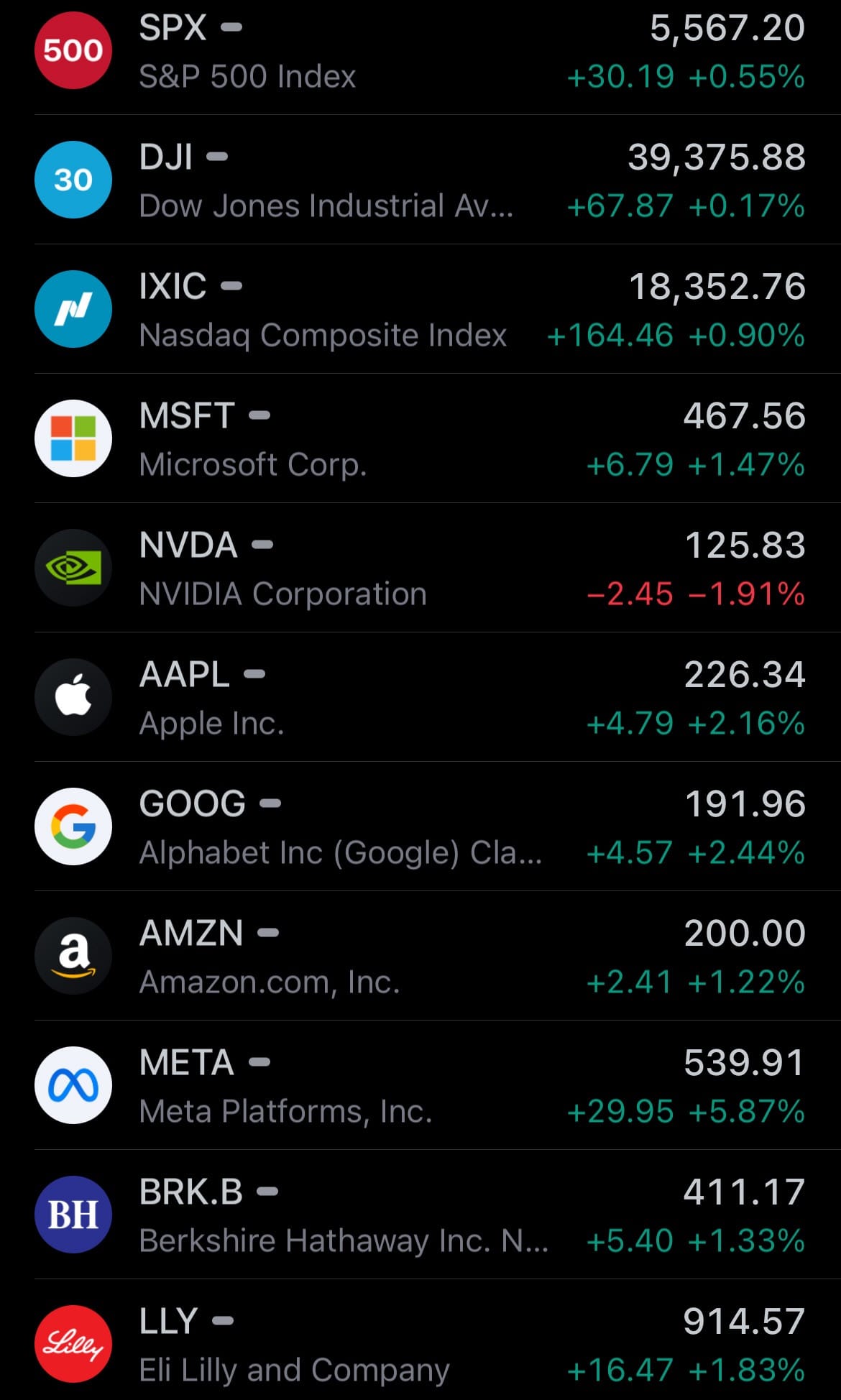The width and height of the screenshot is (841, 1400).
Task: Select the MSFT Microsoft Corp. row
Action: pyautogui.click(x=420, y=439)
